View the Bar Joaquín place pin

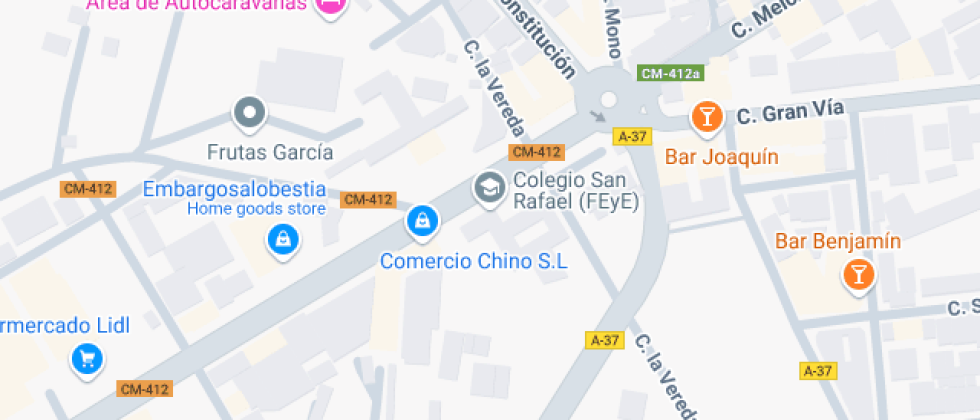pos(707,117)
